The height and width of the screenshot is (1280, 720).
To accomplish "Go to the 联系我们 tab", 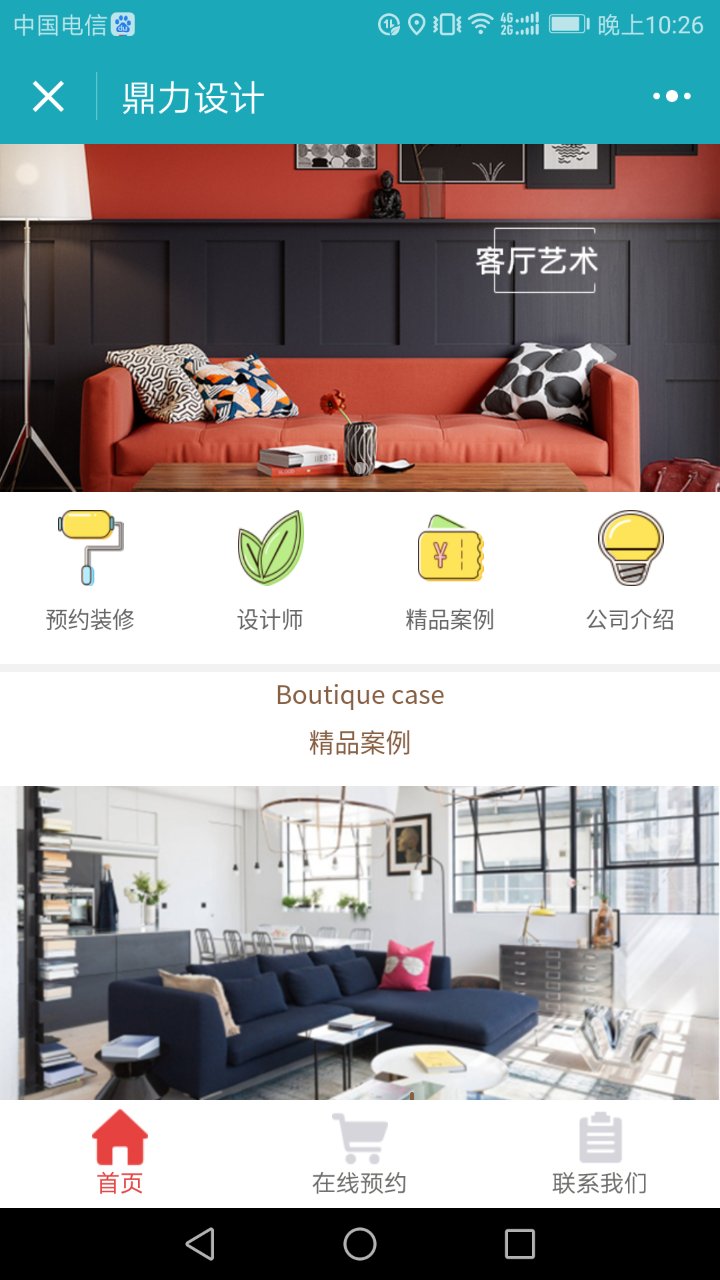I will coord(600,1153).
